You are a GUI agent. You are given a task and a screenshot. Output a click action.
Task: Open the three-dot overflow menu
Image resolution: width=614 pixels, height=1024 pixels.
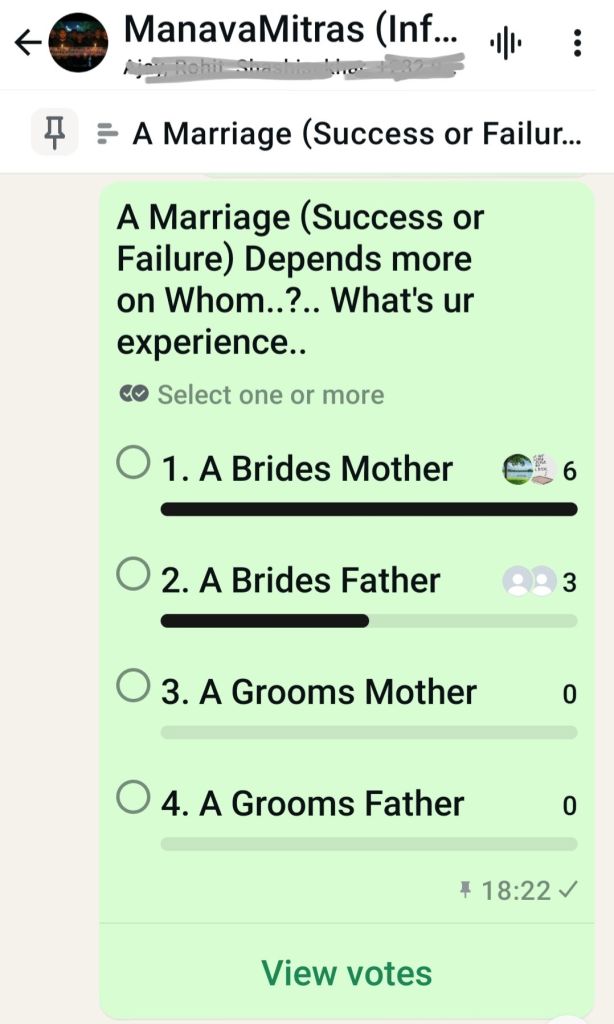[x=577, y=43]
